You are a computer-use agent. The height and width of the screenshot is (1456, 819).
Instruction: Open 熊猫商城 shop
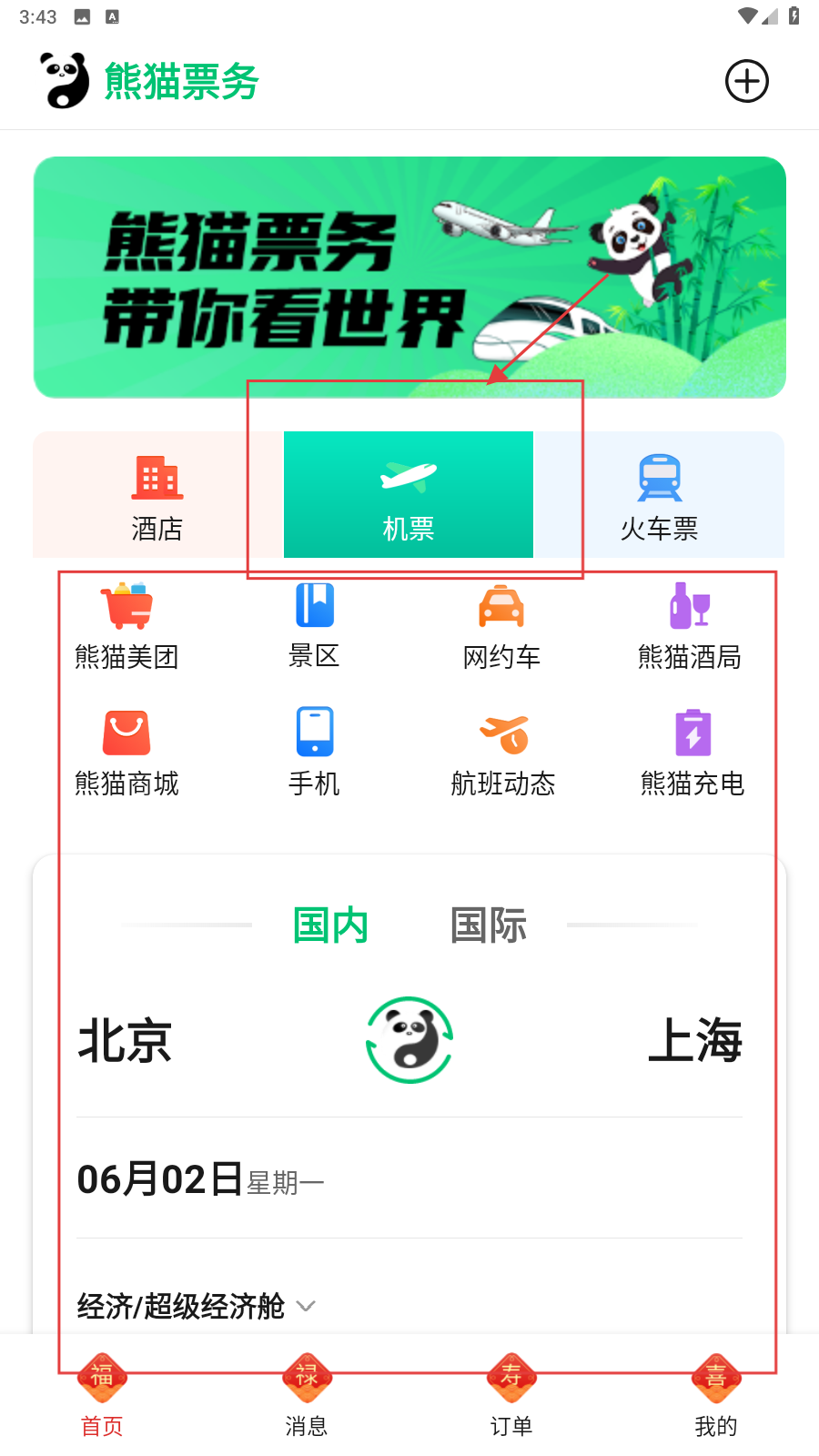point(126,753)
